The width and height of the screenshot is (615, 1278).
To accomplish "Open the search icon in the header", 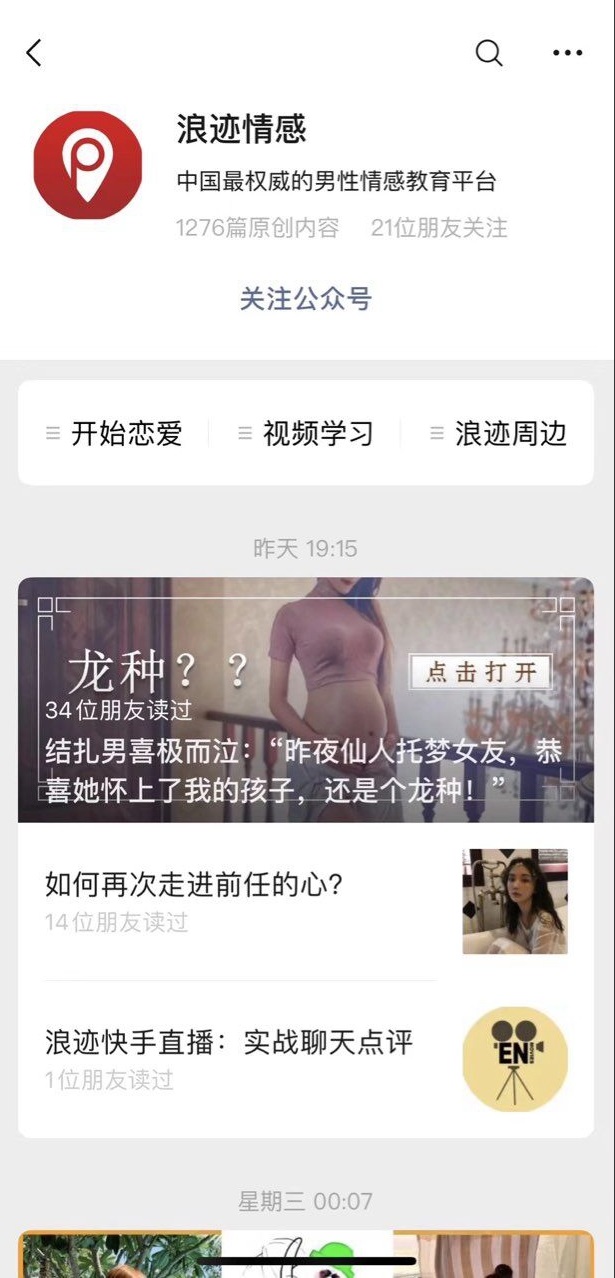I will [x=488, y=53].
